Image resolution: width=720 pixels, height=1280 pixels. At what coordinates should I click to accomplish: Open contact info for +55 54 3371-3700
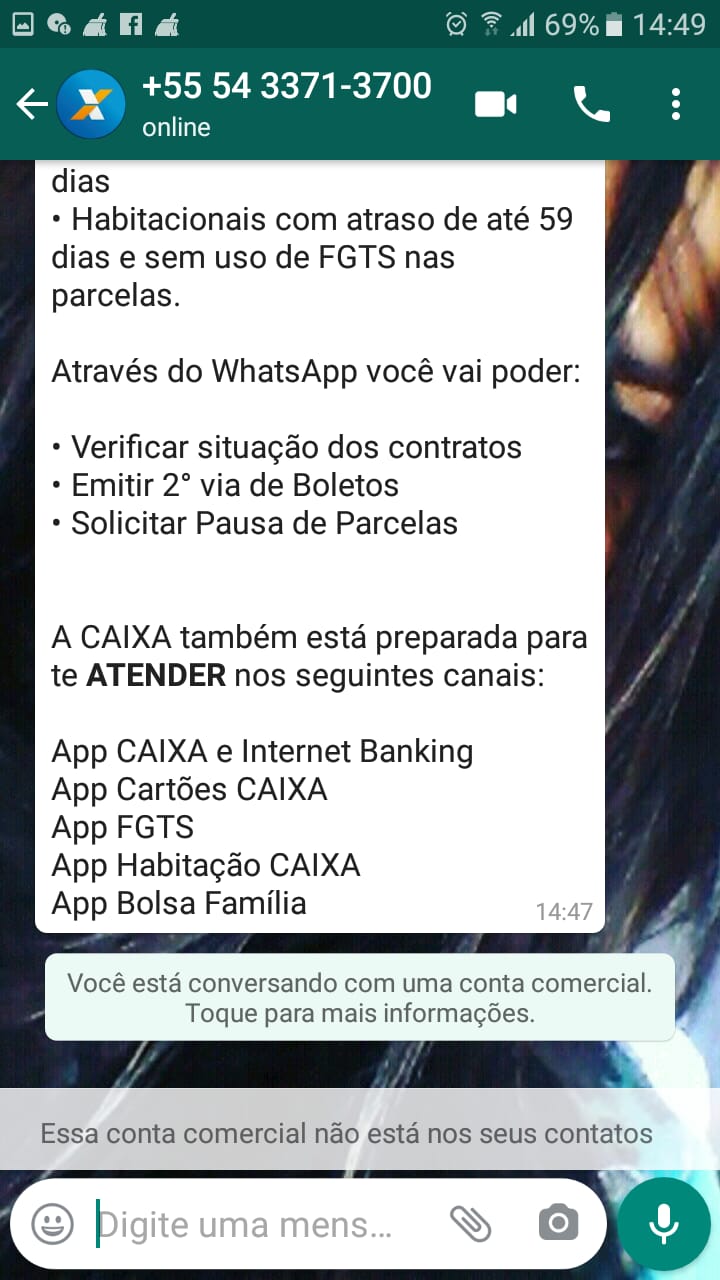click(286, 104)
